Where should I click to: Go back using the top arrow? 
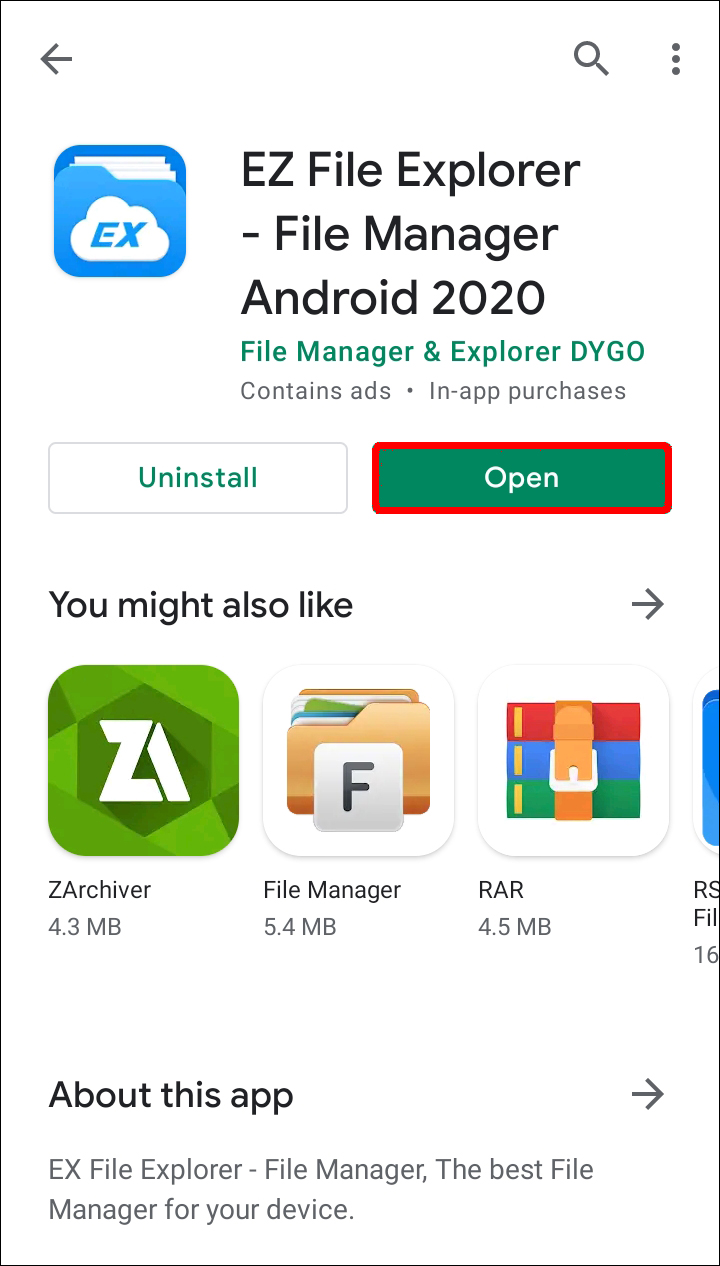click(56, 60)
